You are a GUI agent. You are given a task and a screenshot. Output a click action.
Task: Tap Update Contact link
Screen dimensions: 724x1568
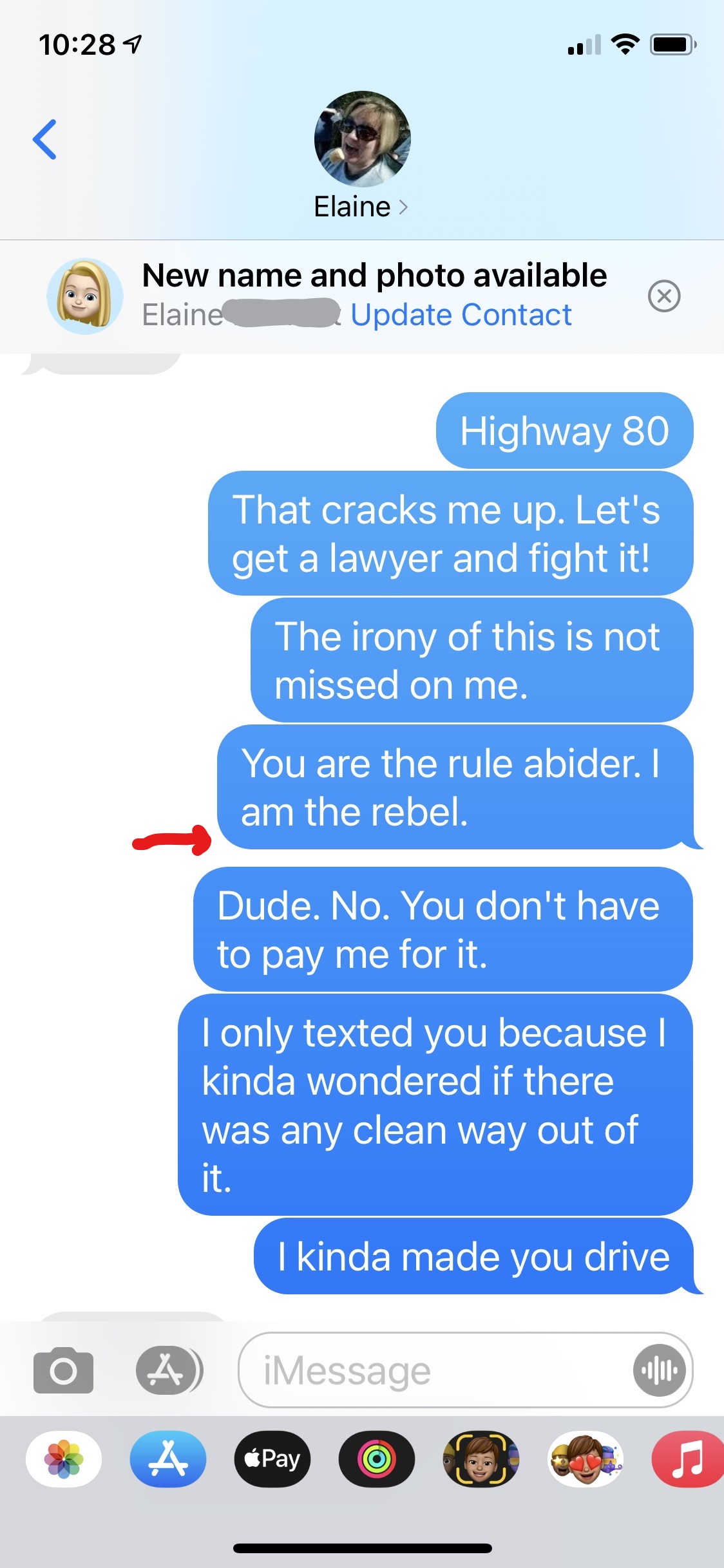[461, 315]
